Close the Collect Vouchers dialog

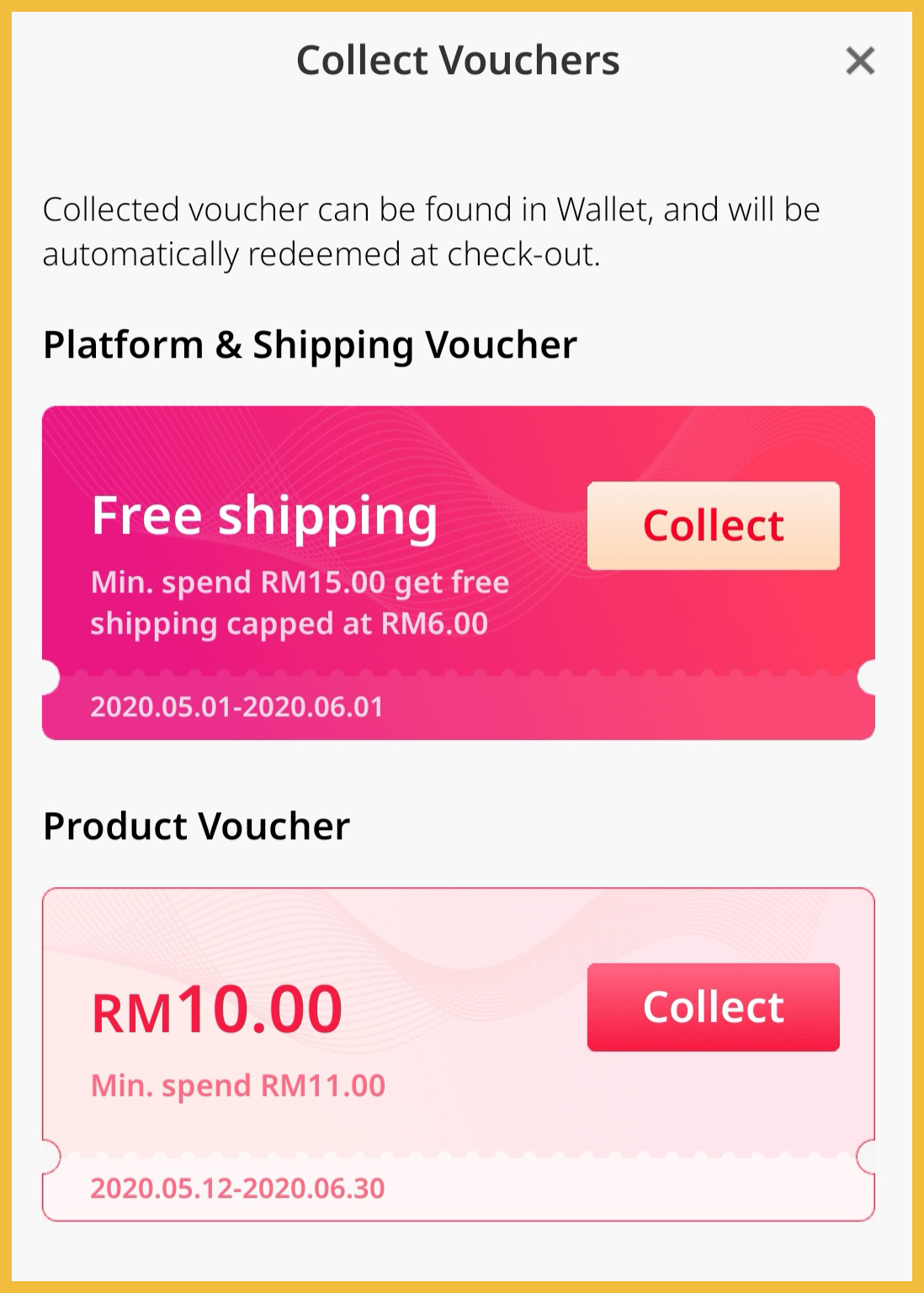pyautogui.click(x=859, y=61)
